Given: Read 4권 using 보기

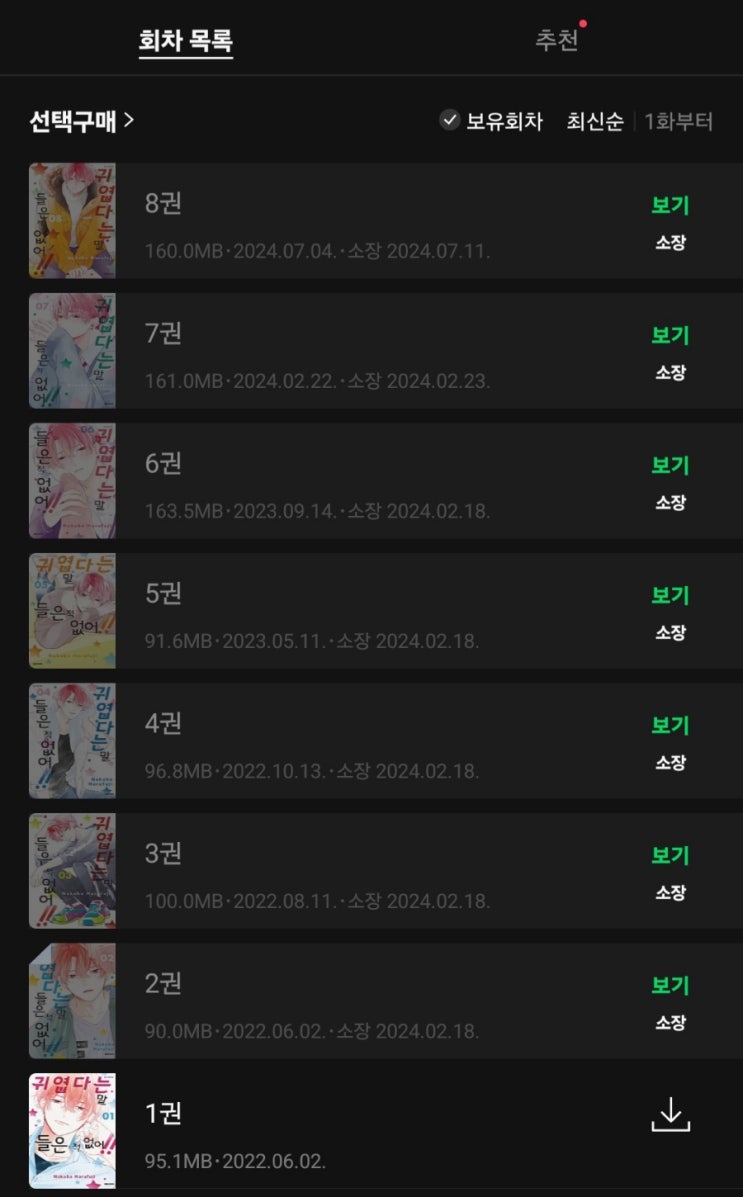Looking at the screenshot, I should pyautogui.click(x=670, y=724).
